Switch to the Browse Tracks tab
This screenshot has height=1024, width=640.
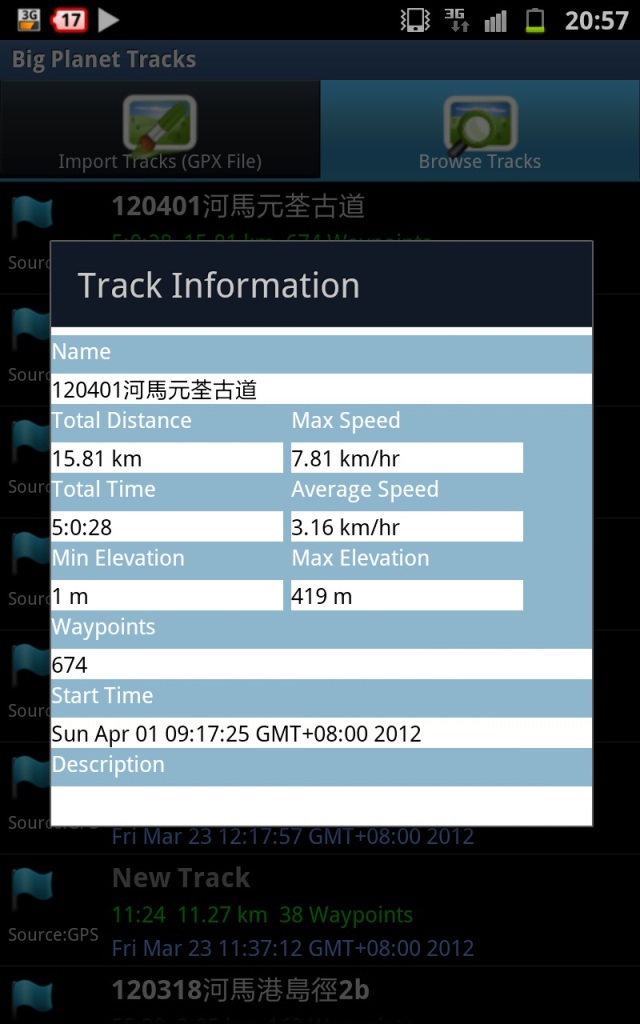(x=480, y=130)
